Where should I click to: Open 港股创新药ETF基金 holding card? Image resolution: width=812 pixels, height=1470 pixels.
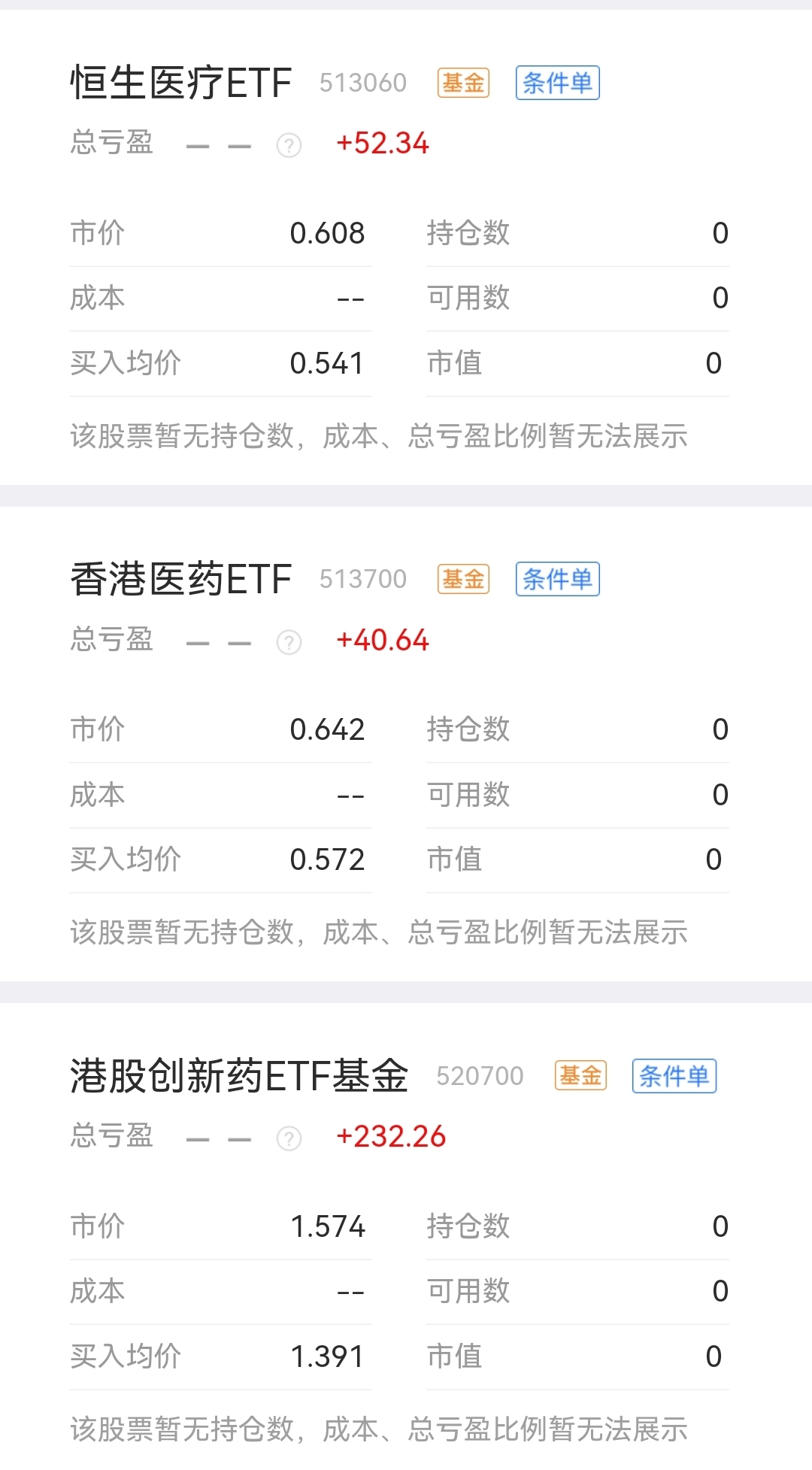tap(406, 1236)
